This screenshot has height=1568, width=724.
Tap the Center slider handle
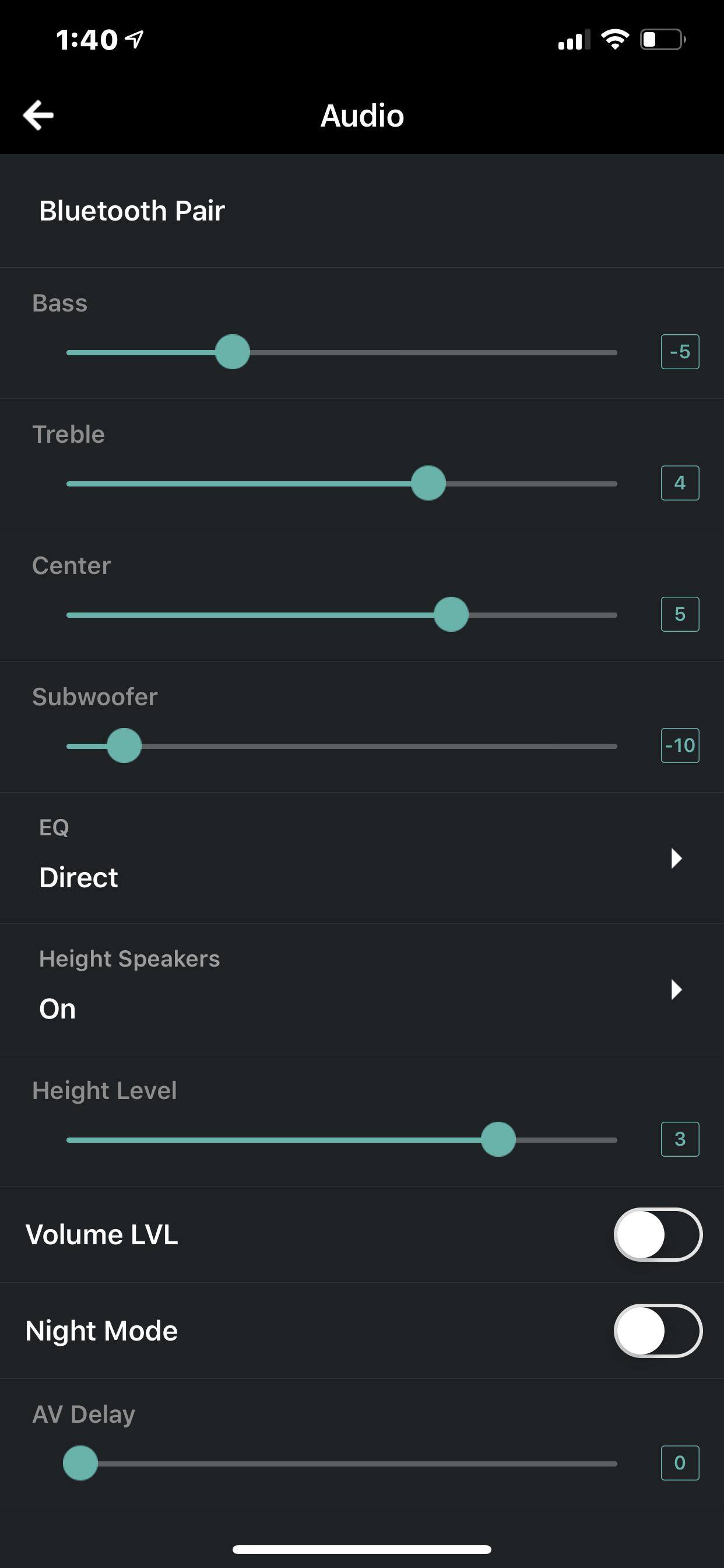coord(451,614)
